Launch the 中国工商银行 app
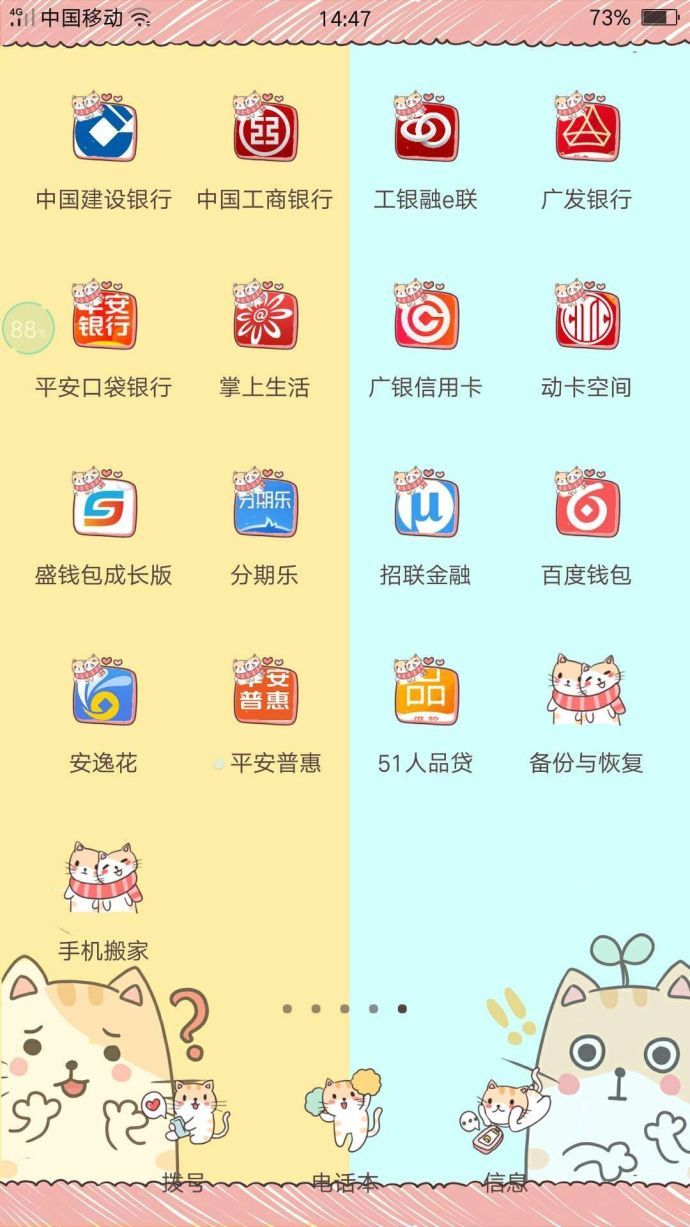 tap(265, 131)
